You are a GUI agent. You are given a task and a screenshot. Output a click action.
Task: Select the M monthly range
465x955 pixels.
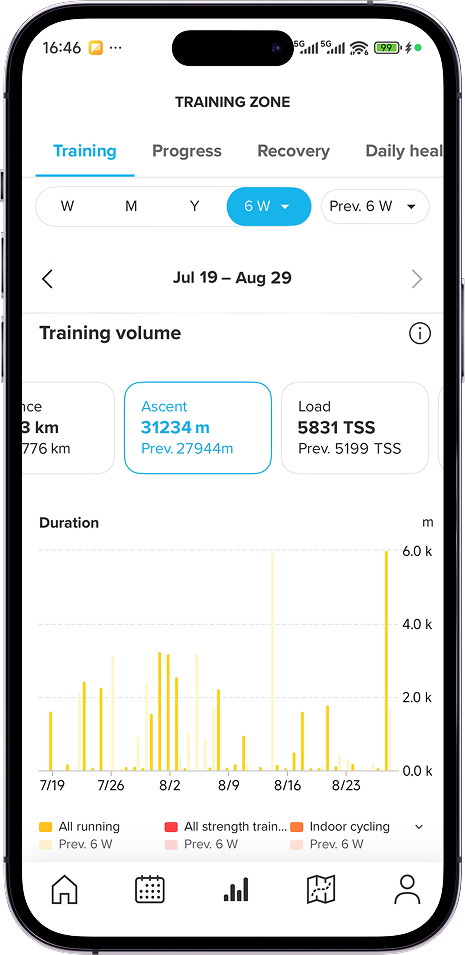pyautogui.click(x=131, y=206)
